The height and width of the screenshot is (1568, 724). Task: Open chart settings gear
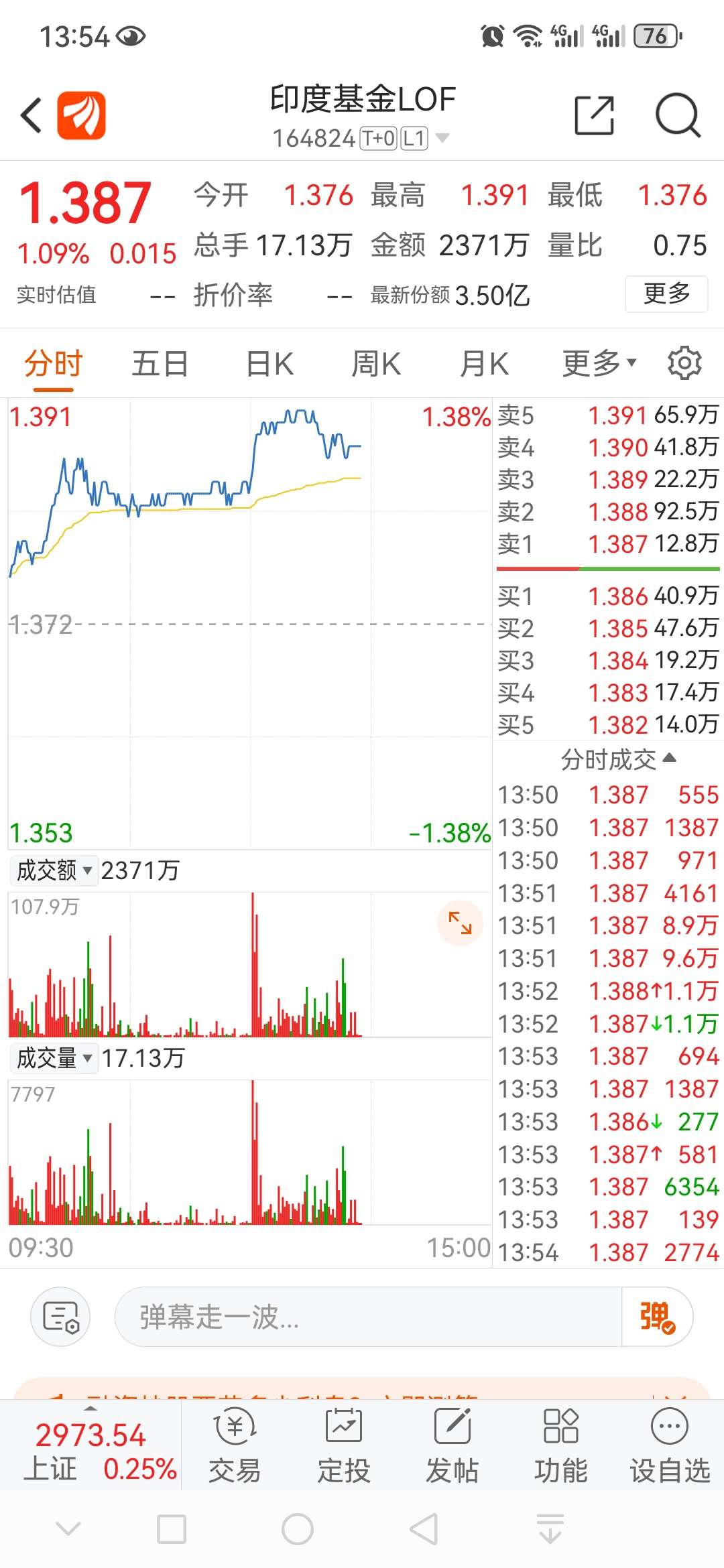(x=684, y=363)
